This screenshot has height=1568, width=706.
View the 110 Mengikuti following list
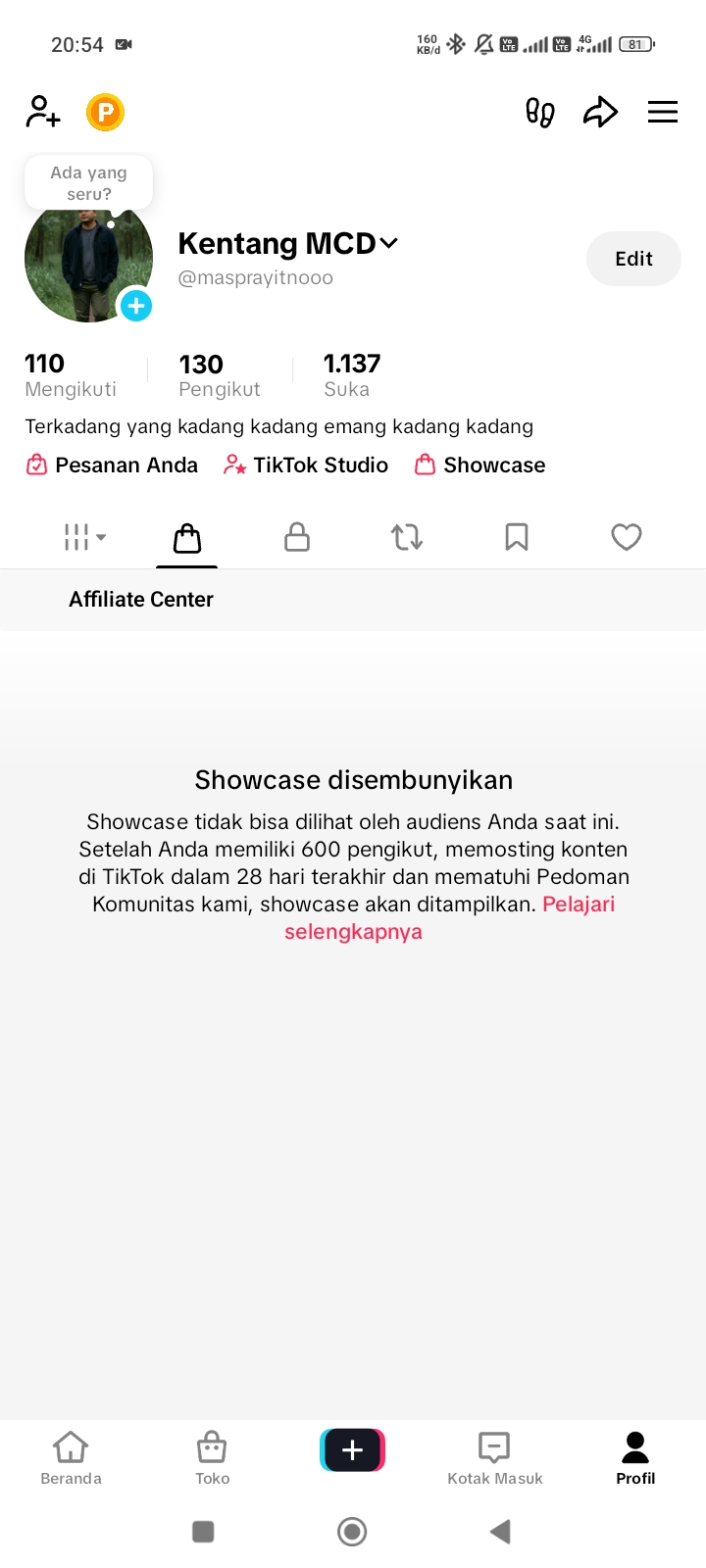71,375
